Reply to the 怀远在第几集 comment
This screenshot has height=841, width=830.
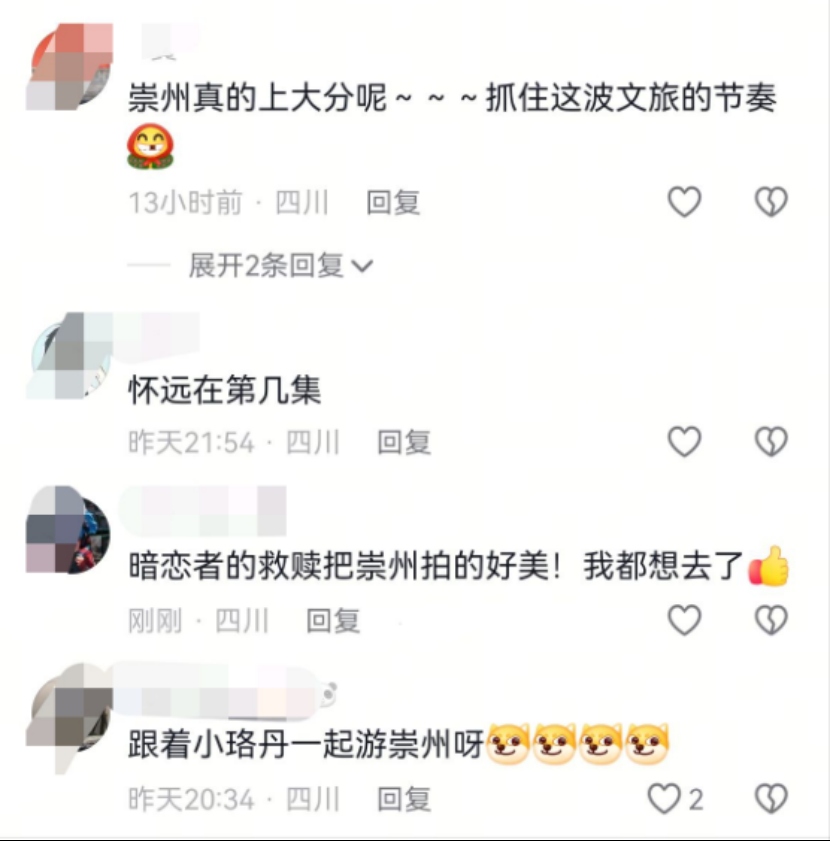point(404,442)
